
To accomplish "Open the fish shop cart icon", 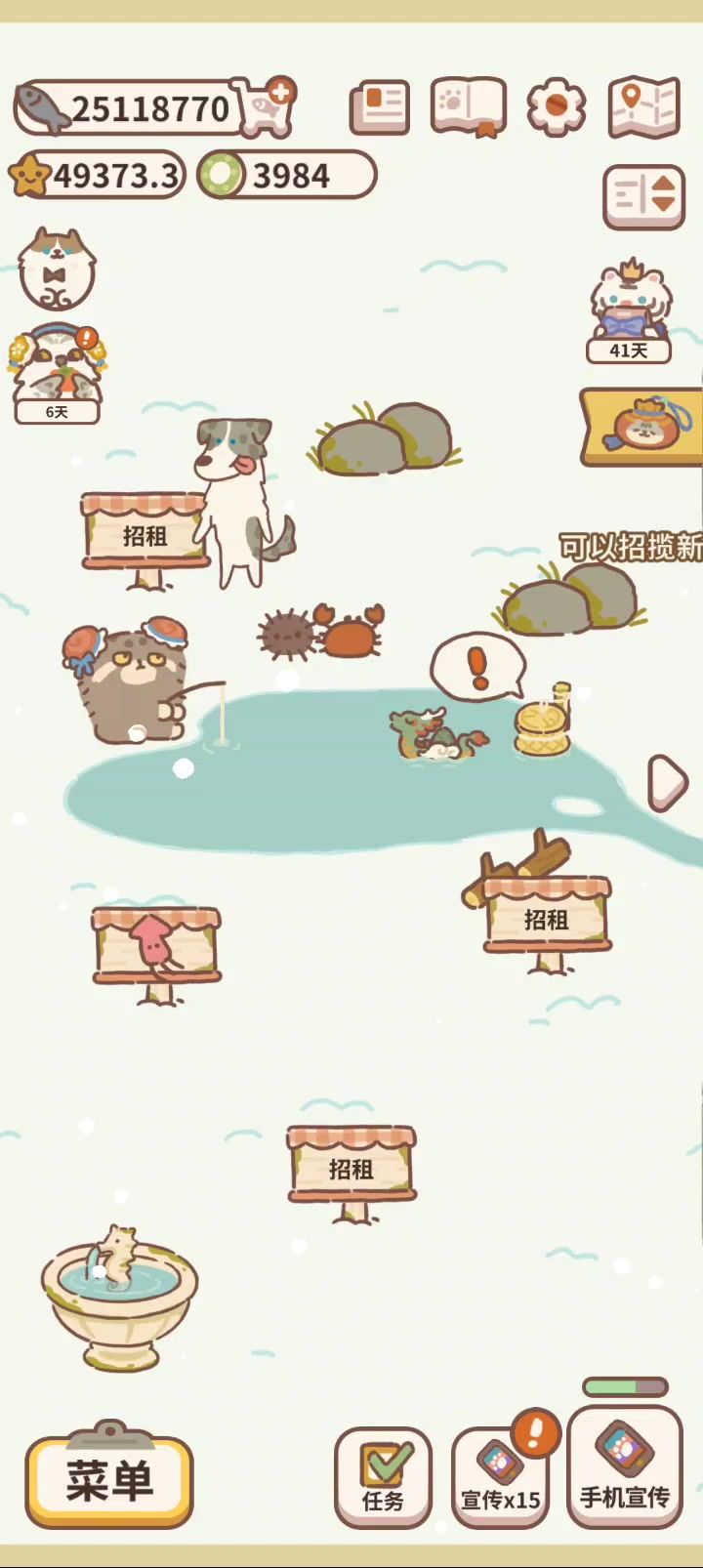I will pyautogui.click(x=268, y=105).
